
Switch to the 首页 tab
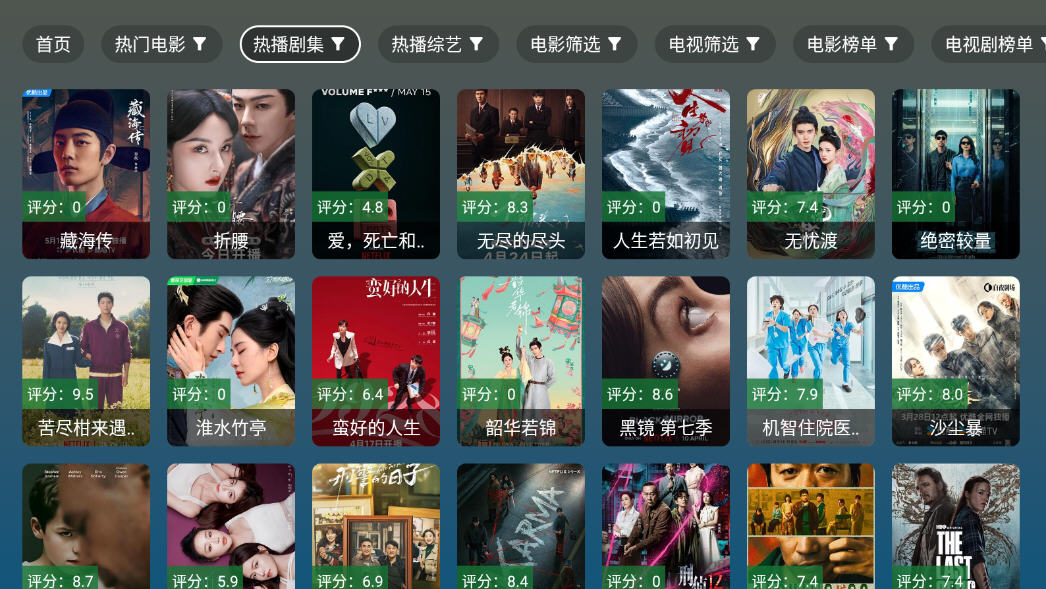coord(53,44)
